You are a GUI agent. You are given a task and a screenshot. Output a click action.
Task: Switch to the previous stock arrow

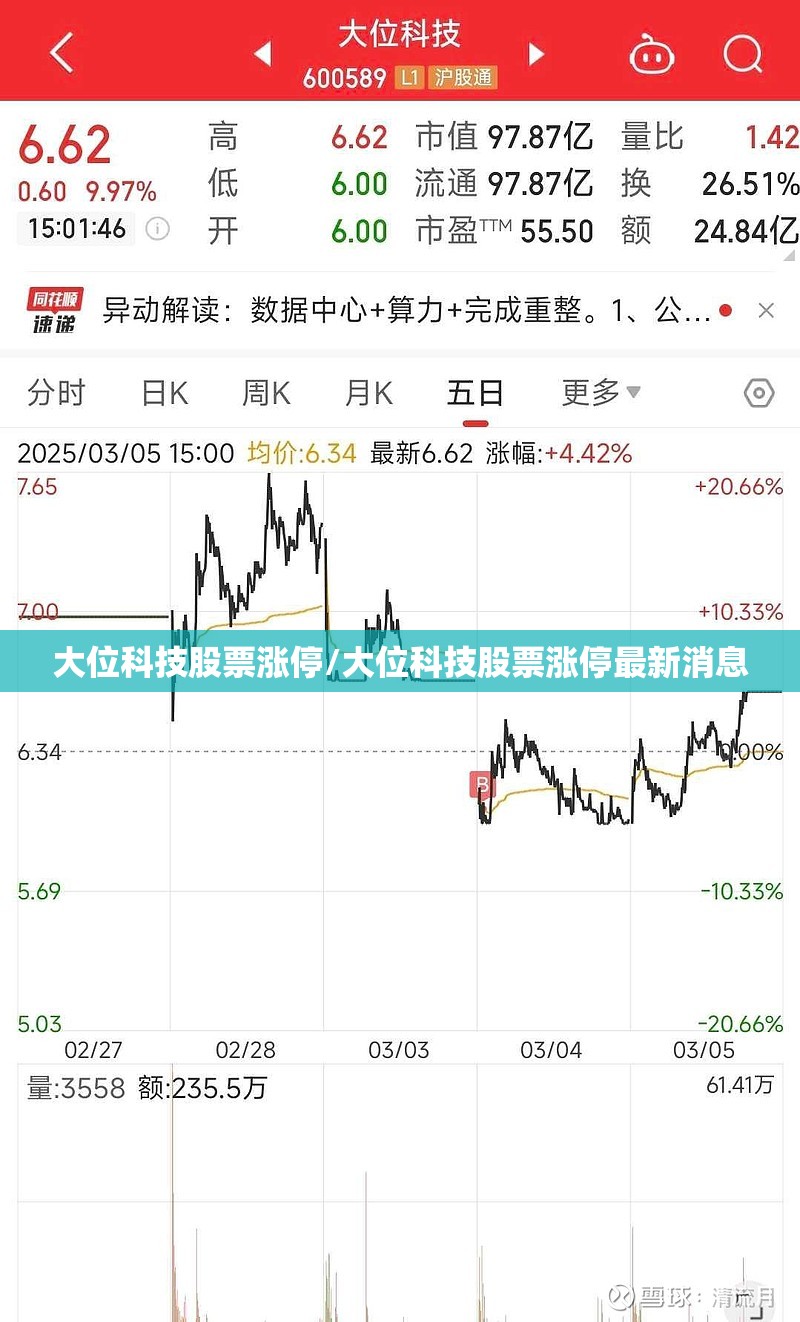point(263,53)
